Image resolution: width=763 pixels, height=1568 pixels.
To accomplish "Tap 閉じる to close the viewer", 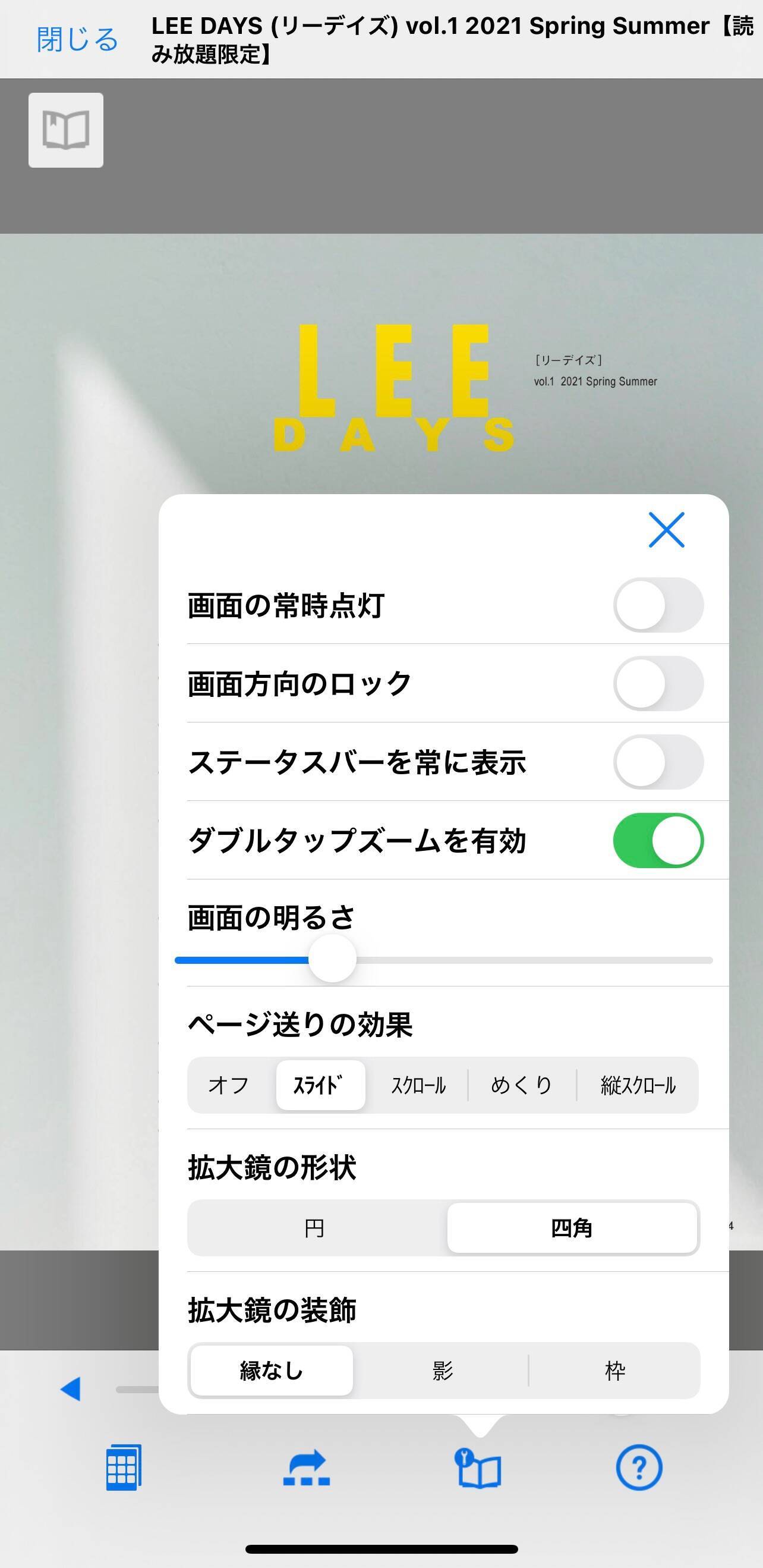I will click(x=77, y=40).
